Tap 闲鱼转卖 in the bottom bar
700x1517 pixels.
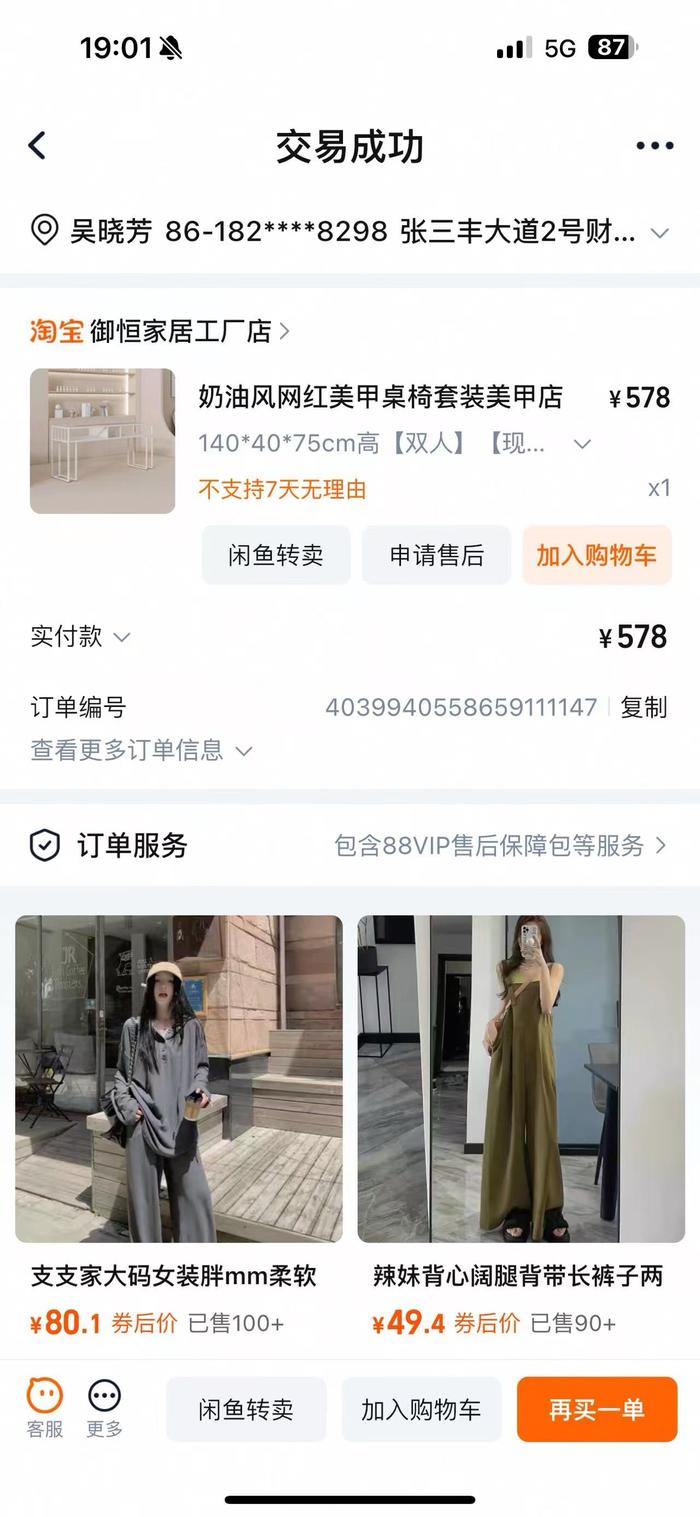[246, 1410]
